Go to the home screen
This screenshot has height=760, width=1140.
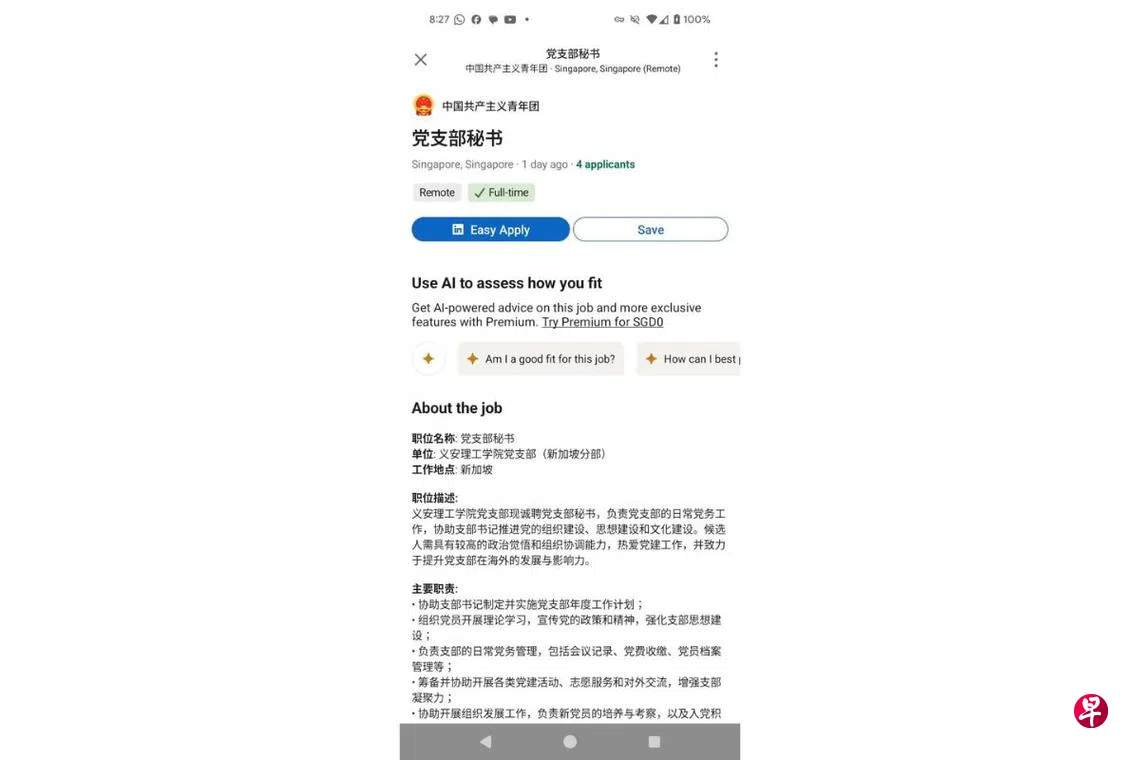570,742
